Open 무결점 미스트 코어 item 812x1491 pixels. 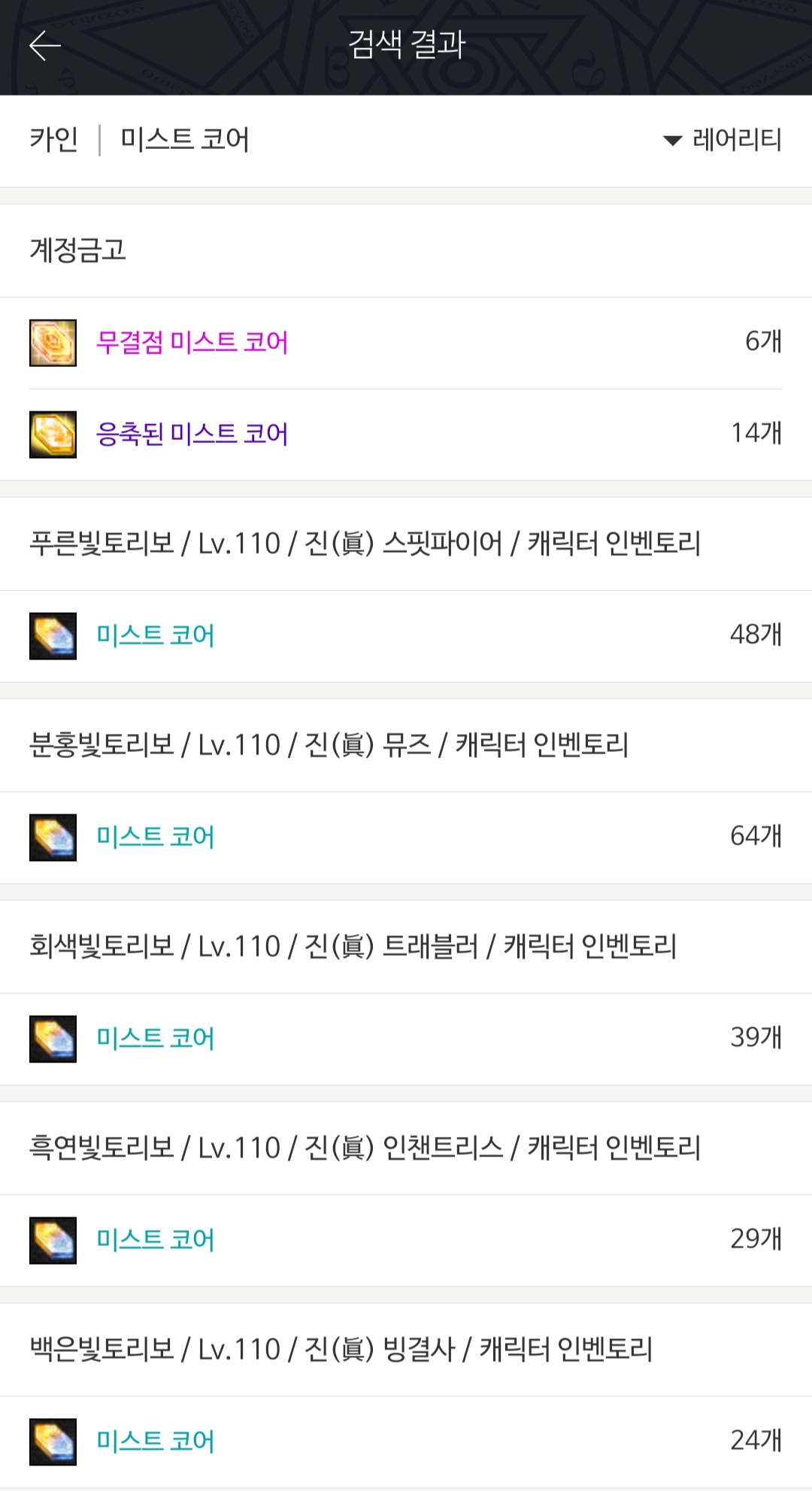pos(406,343)
